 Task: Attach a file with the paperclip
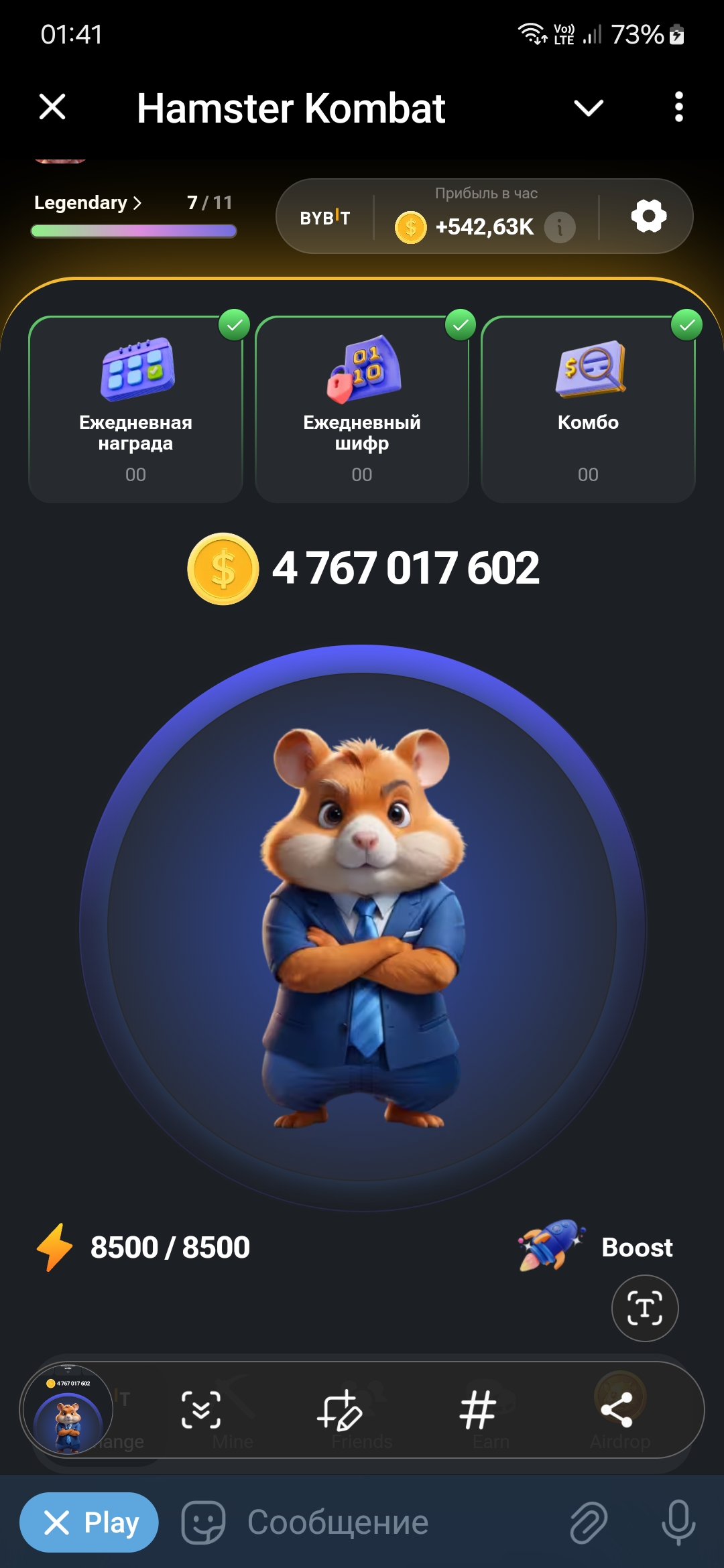tap(589, 1522)
